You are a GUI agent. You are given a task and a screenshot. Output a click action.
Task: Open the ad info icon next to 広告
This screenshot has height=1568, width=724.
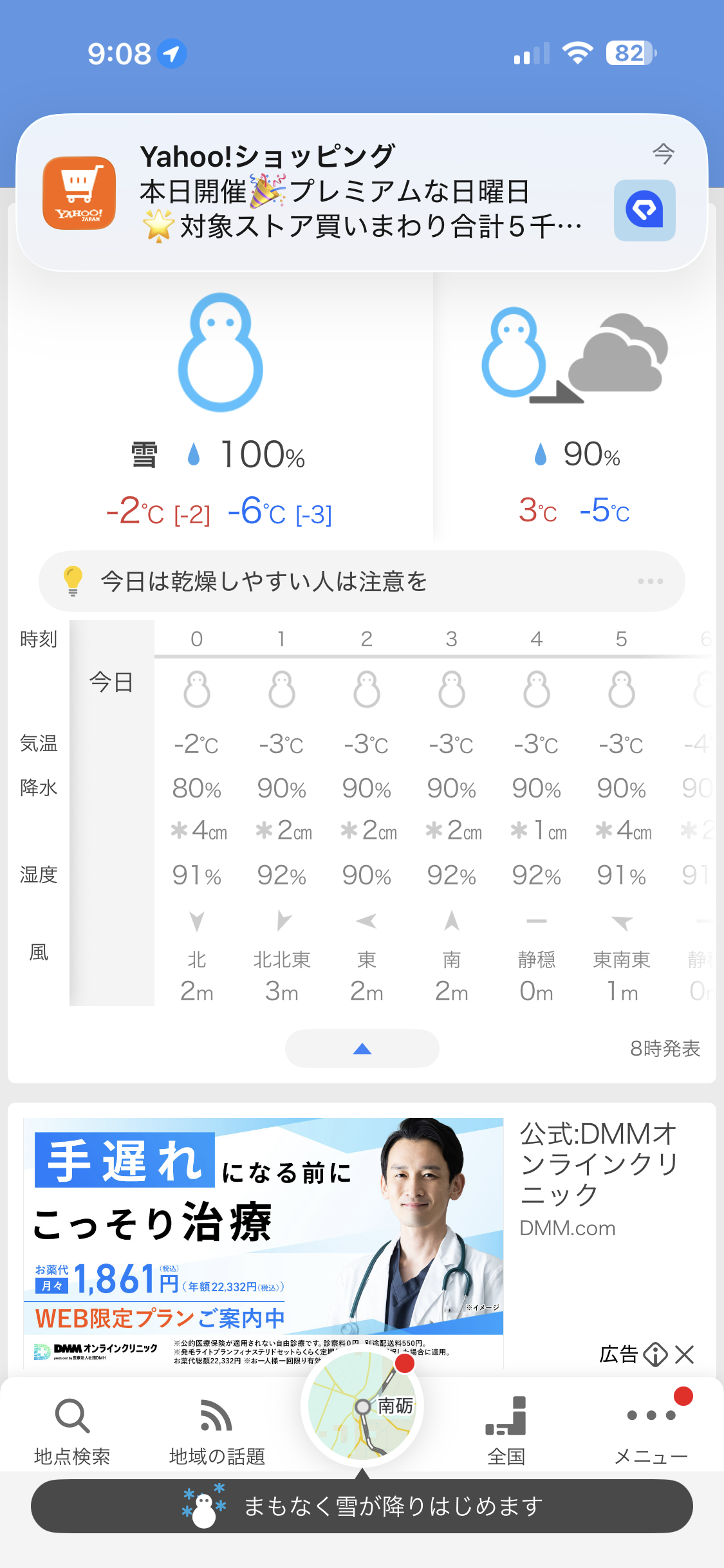pos(655,1355)
